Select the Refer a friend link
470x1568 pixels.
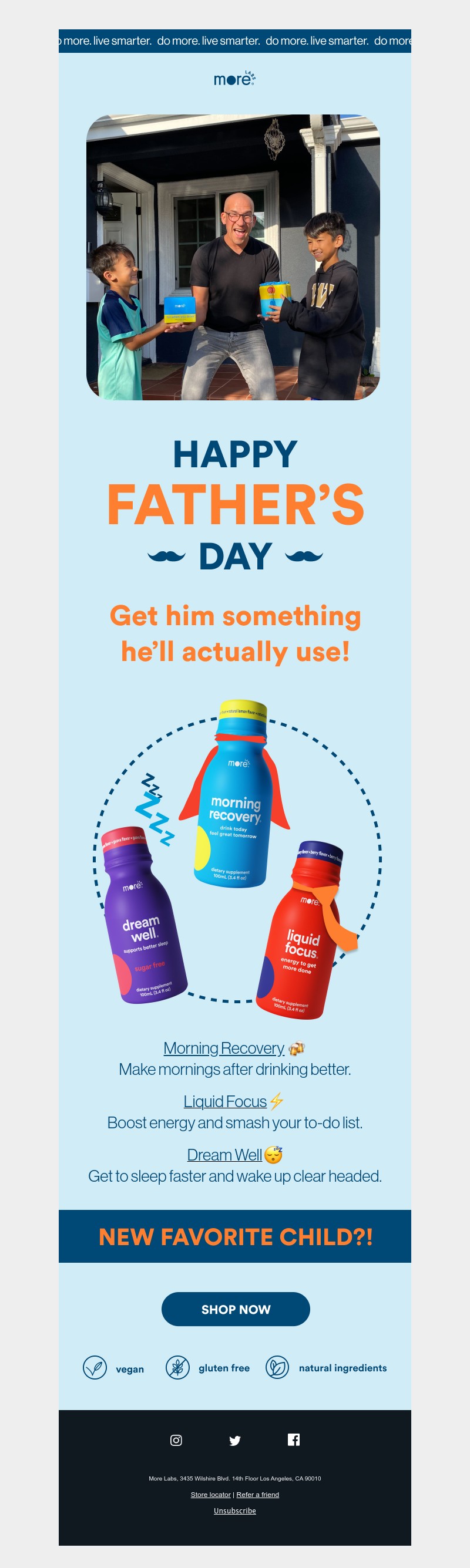257,1495
